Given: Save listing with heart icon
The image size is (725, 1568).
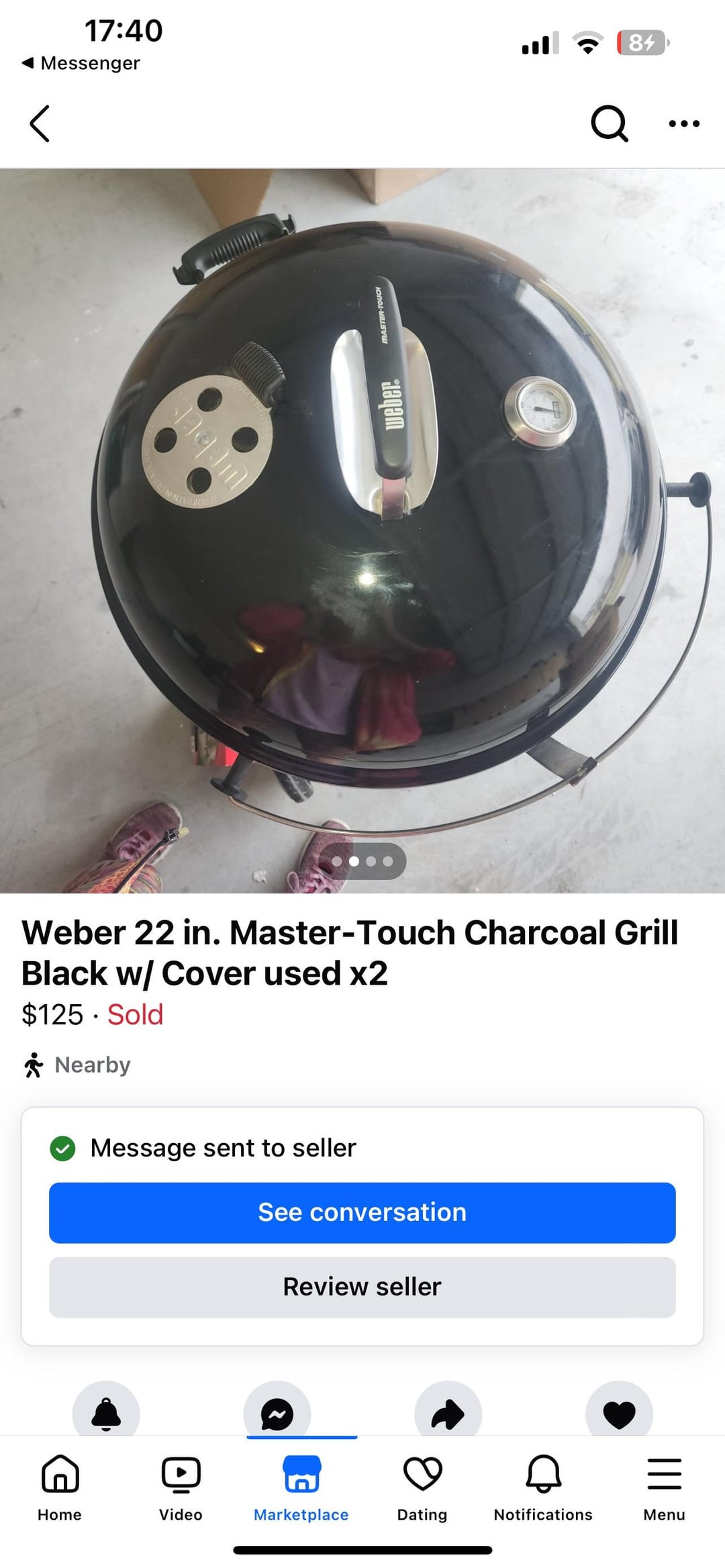Looking at the screenshot, I should pos(619,1412).
